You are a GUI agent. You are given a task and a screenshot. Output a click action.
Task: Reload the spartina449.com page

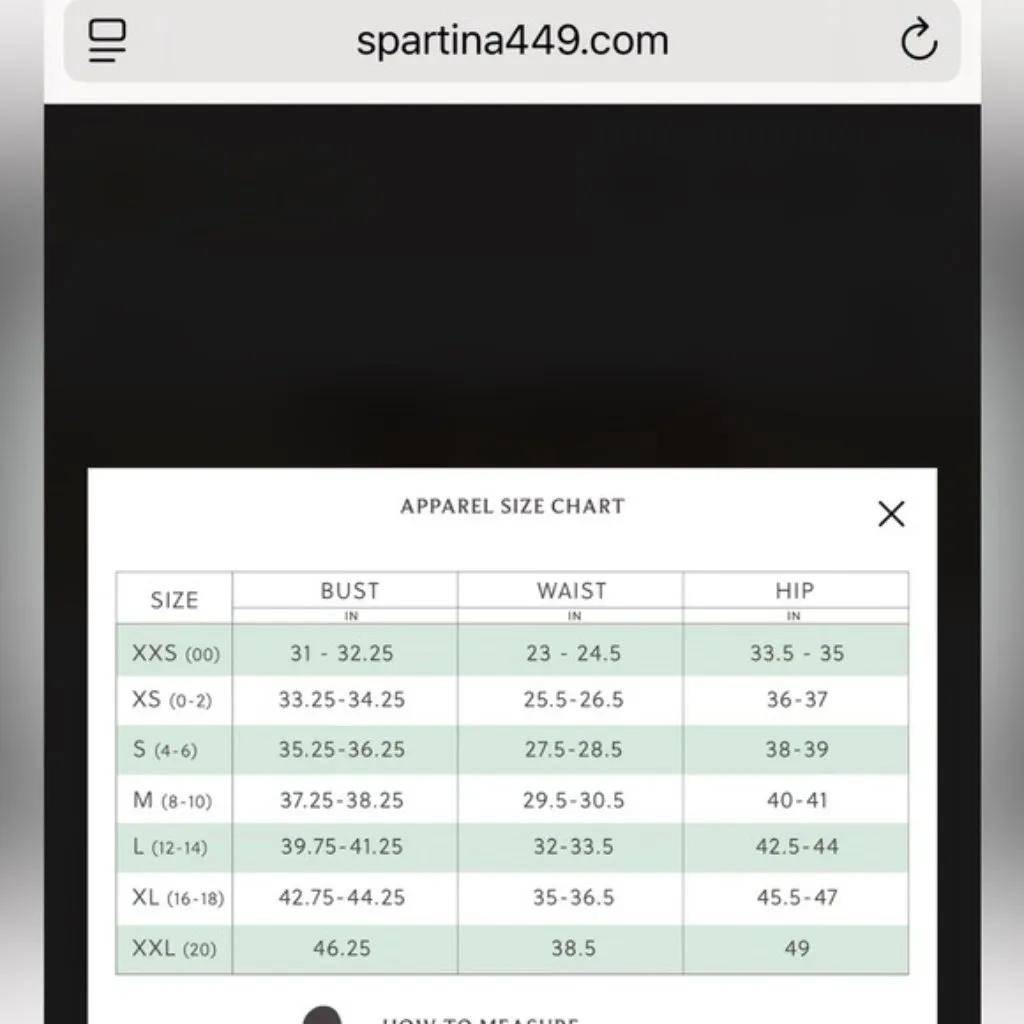point(918,41)
